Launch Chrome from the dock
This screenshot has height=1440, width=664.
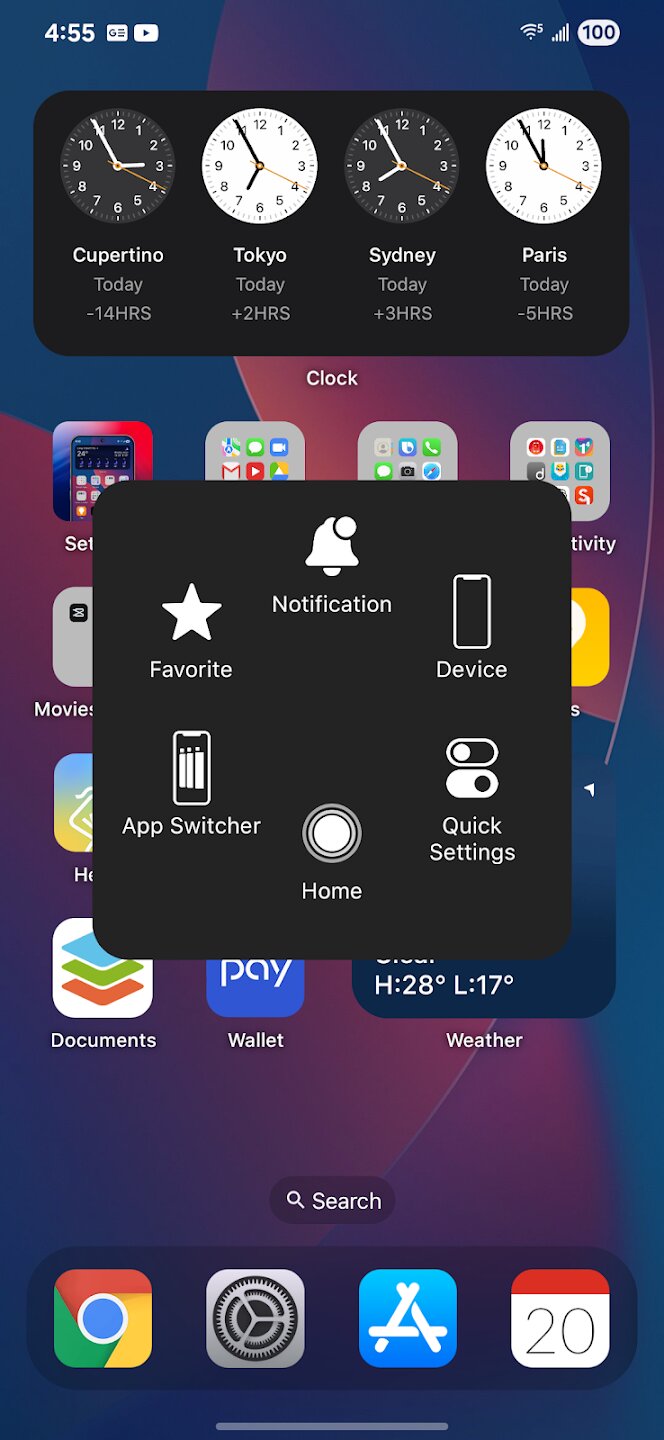coord(103,1318)
